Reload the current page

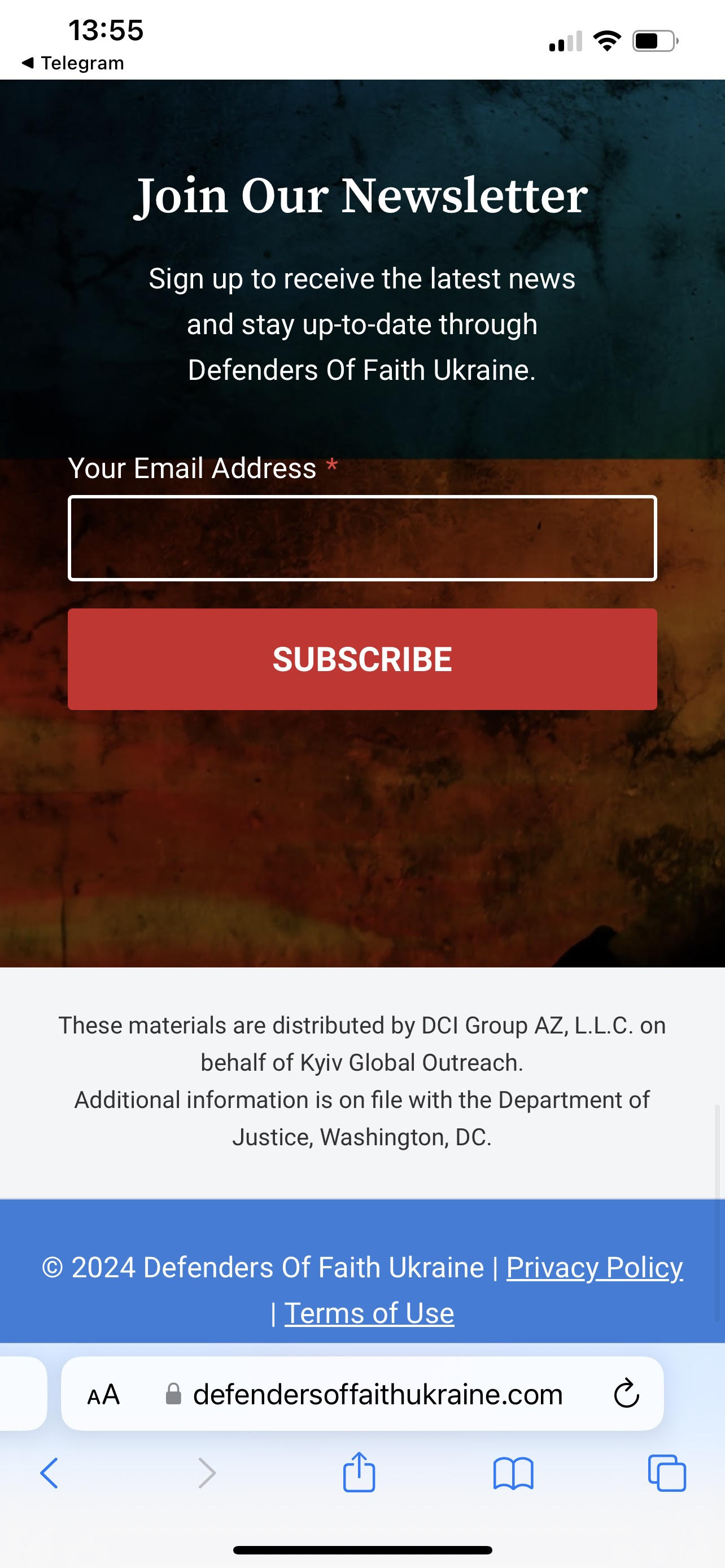click(626, 1395)
